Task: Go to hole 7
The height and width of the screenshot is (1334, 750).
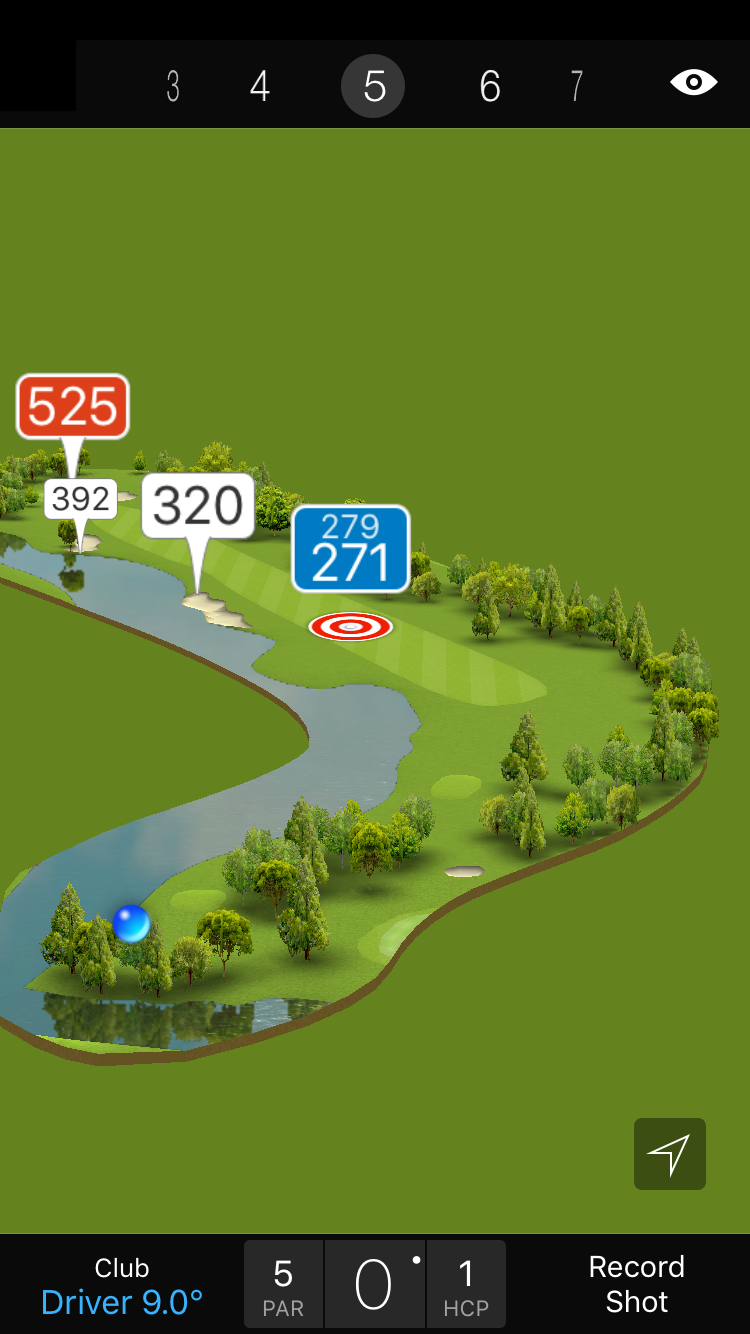Action: click(x=576, y=87)
